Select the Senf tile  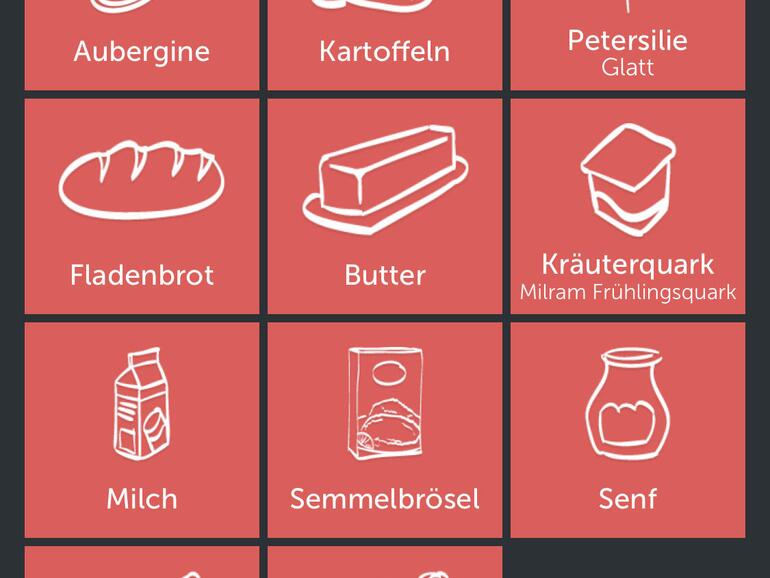pyautogui.click(x=627, y=430)
